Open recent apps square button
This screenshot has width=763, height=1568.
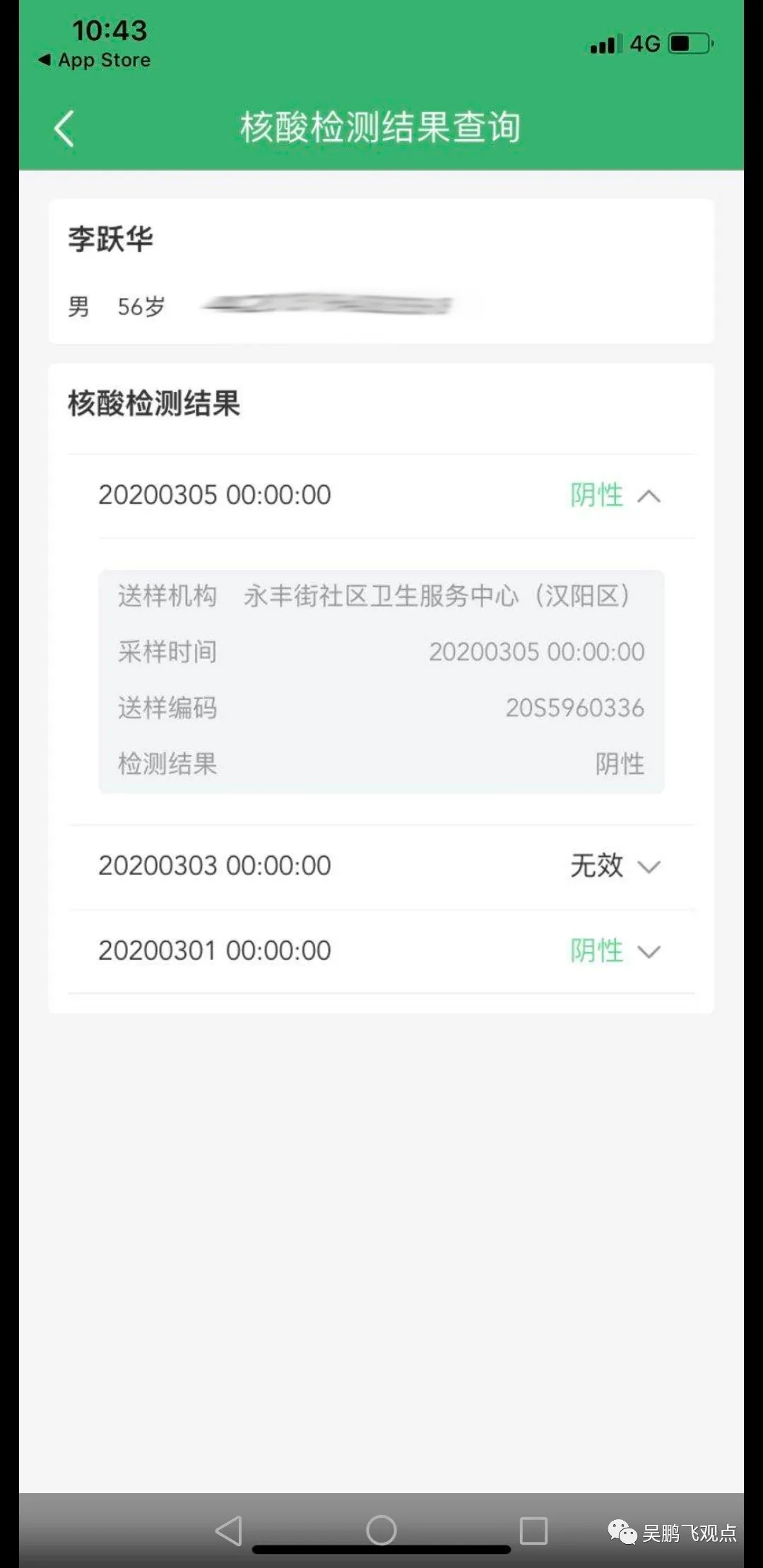click(x=533, y=1530)
